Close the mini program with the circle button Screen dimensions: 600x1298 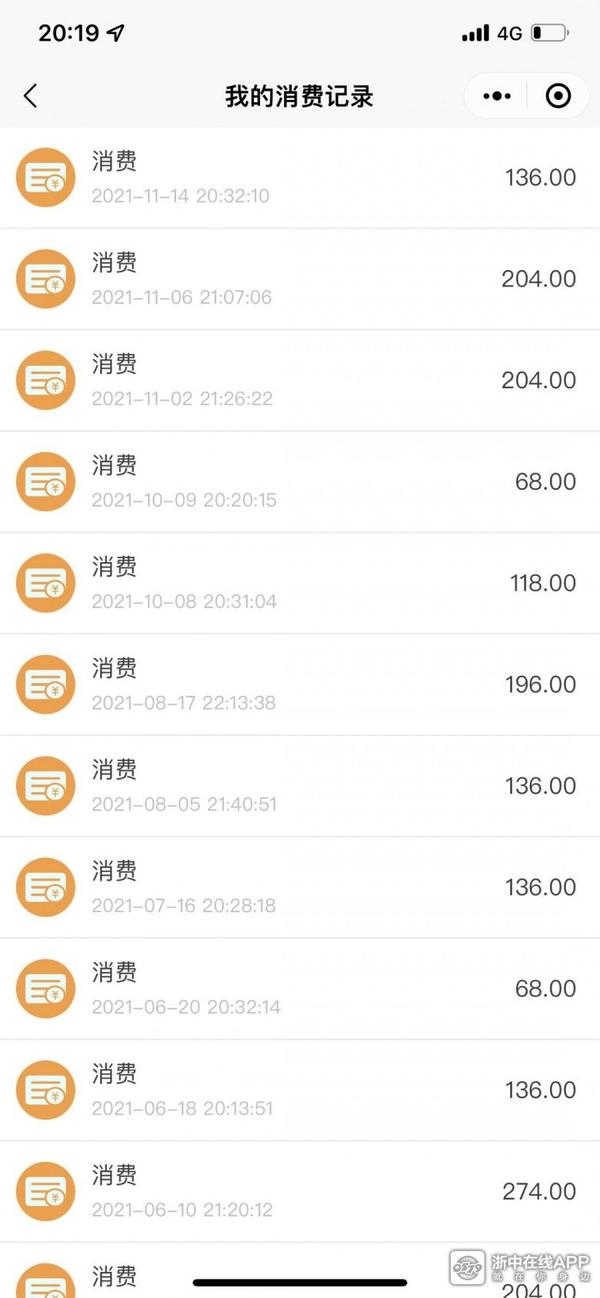click(x=558, y=96)
